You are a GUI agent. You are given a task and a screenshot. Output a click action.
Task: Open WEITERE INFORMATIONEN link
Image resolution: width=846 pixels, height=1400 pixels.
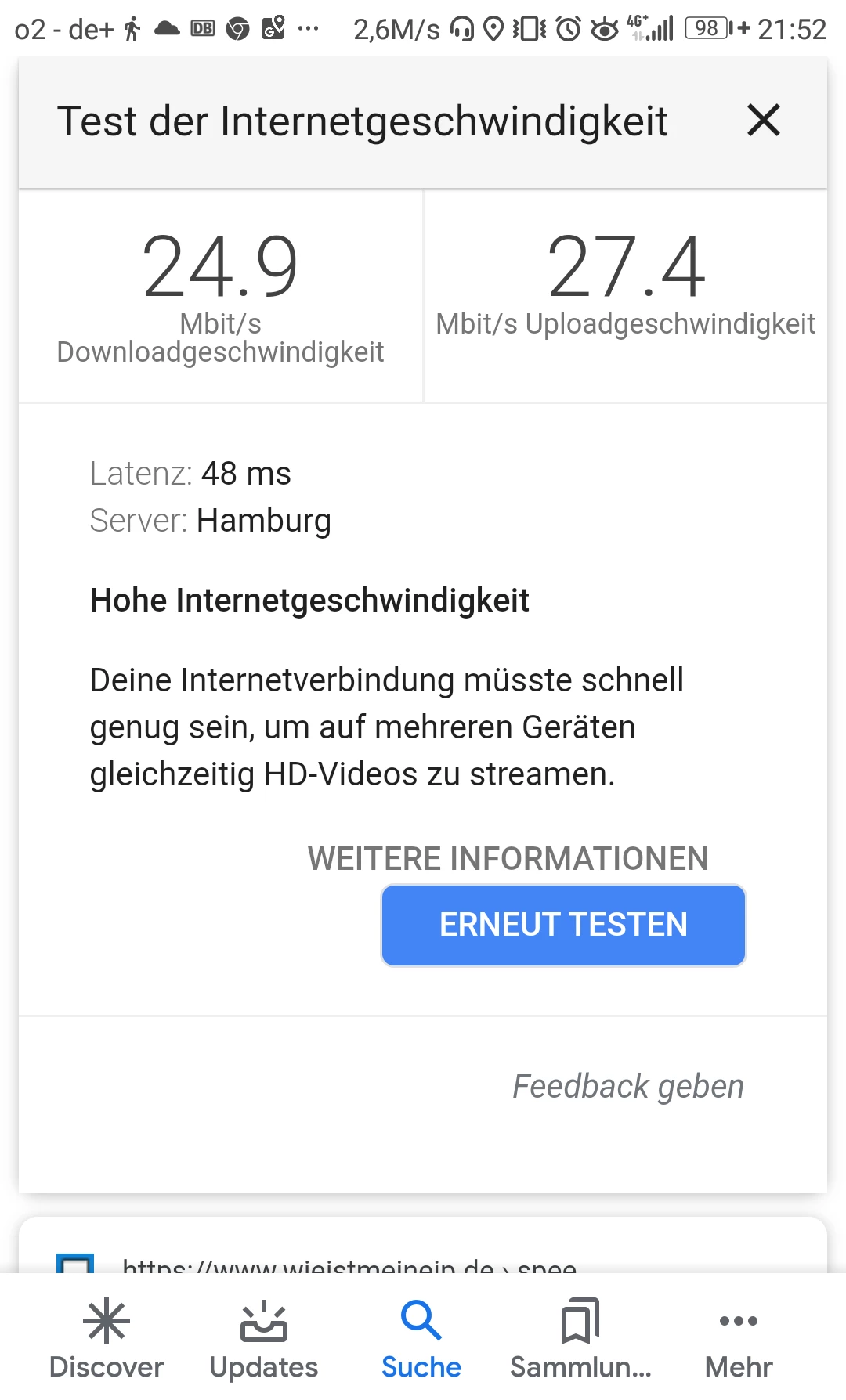508,858
